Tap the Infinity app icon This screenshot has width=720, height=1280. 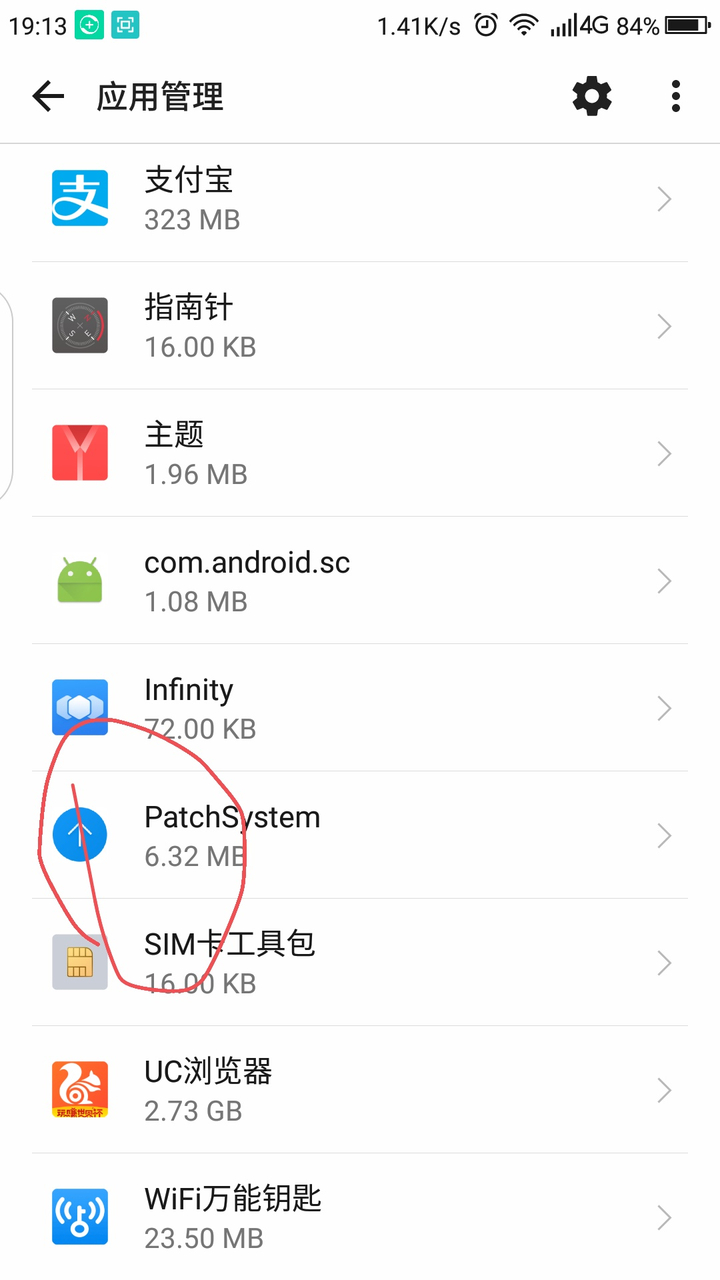tap(80, 708)
